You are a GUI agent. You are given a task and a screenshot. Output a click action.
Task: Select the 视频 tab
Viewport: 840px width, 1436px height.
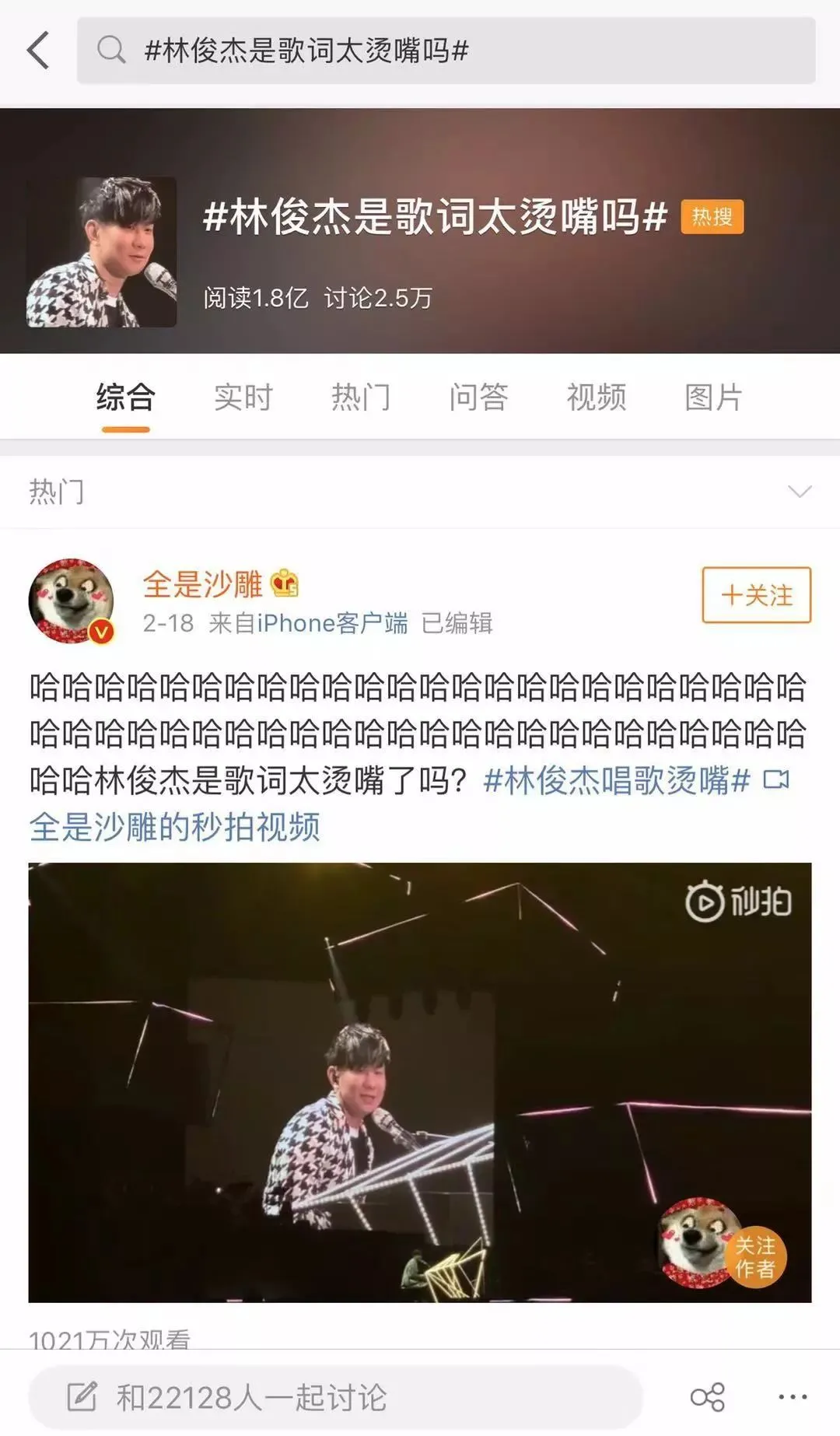tap(596, 398)
